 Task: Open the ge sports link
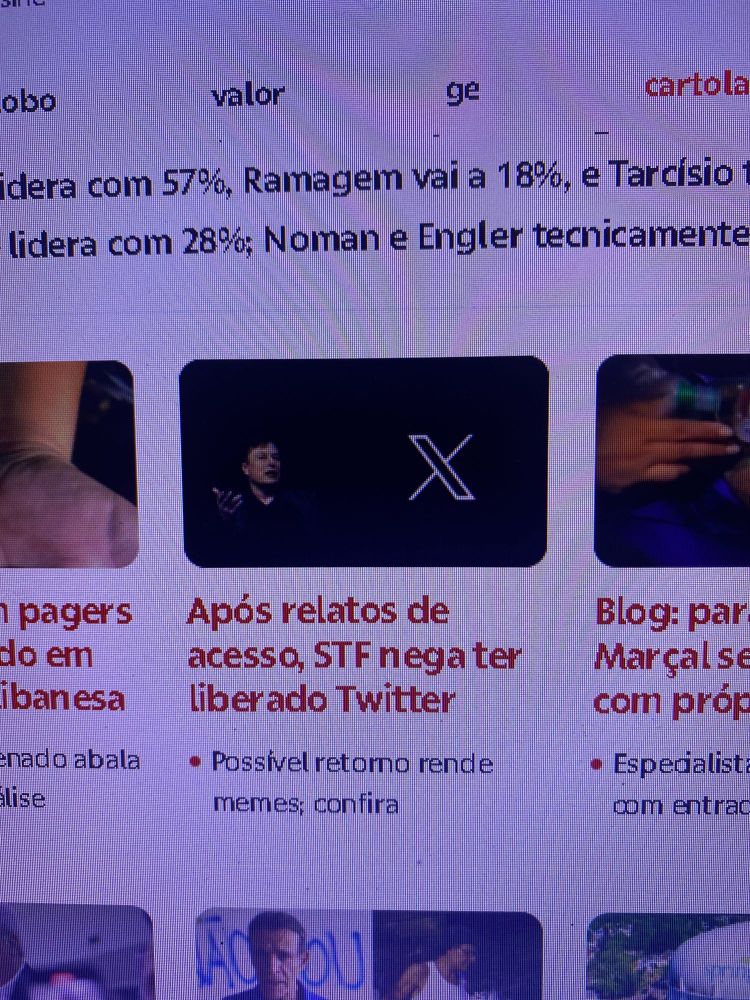point(462,92)
